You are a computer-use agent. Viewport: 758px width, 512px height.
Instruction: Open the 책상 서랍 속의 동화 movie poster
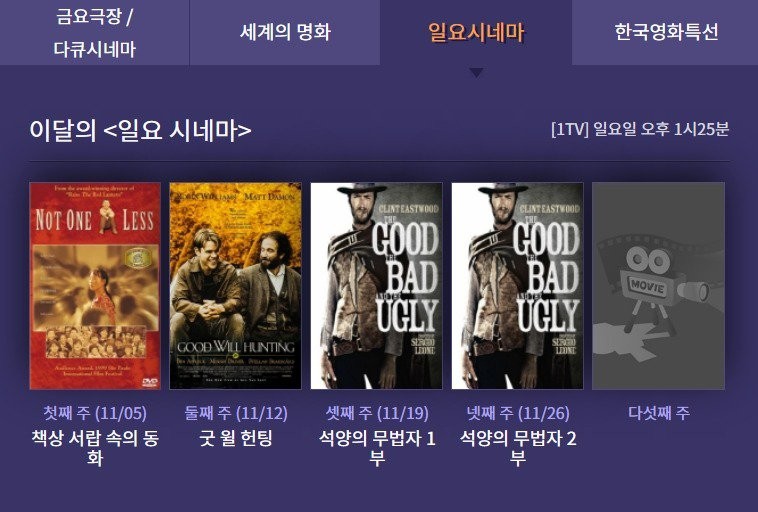click(95, 285)
